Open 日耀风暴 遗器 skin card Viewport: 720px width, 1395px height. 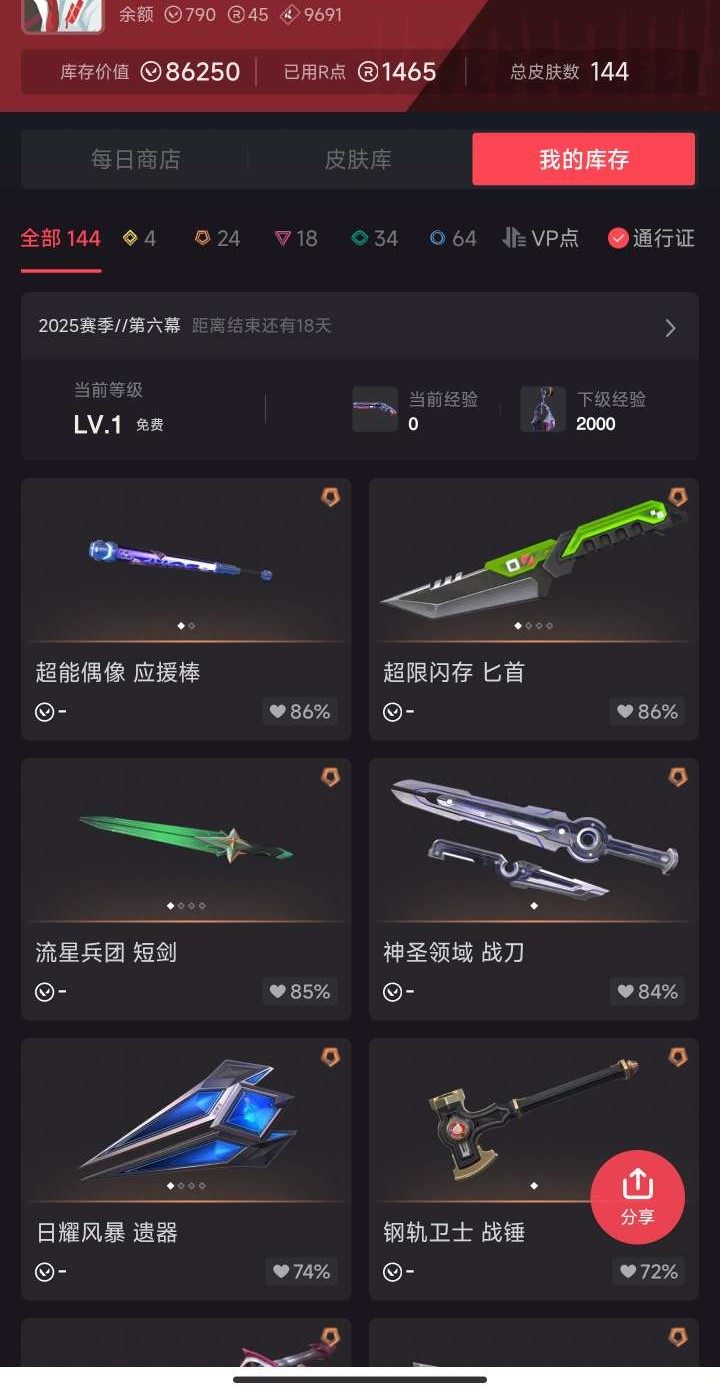186,1168
